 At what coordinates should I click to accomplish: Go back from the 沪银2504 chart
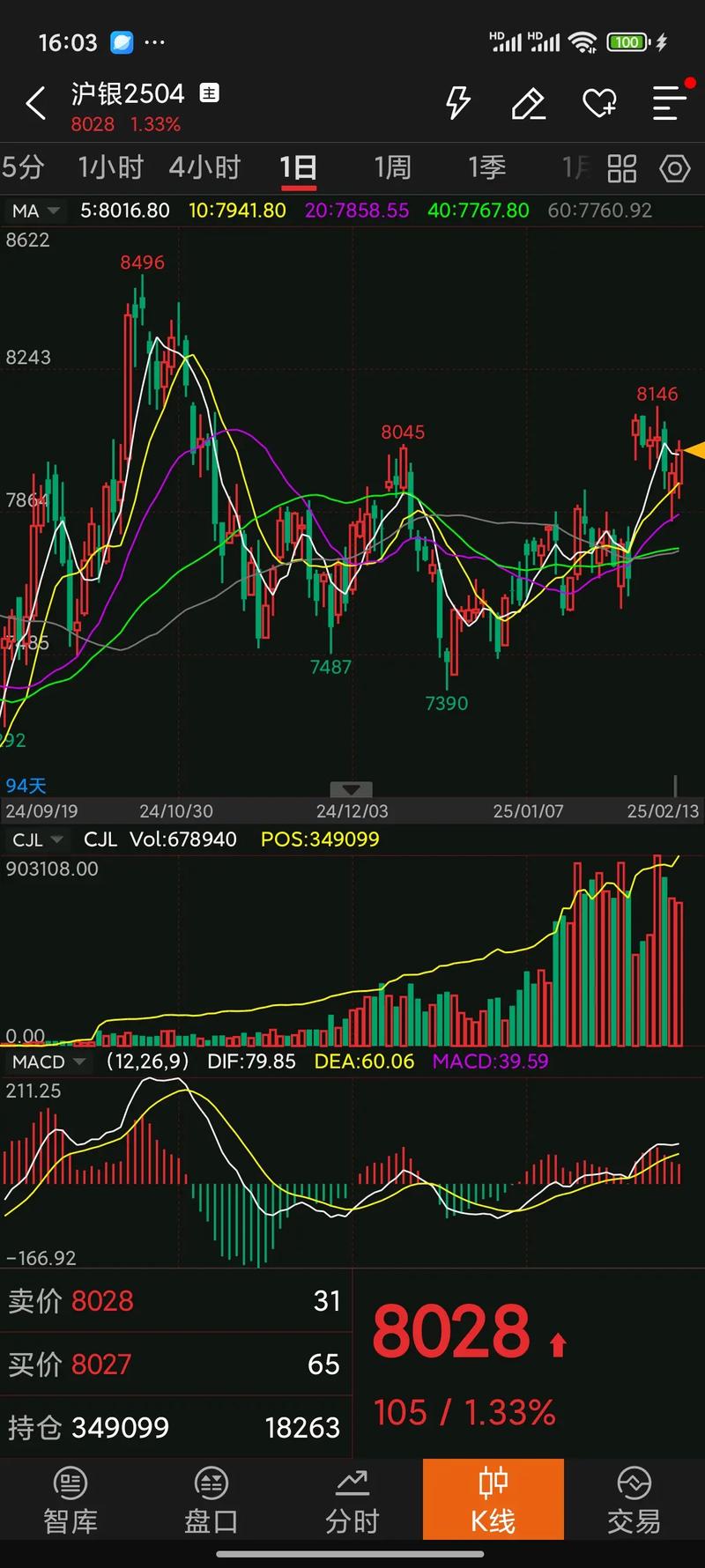click(x=35, y=104)
